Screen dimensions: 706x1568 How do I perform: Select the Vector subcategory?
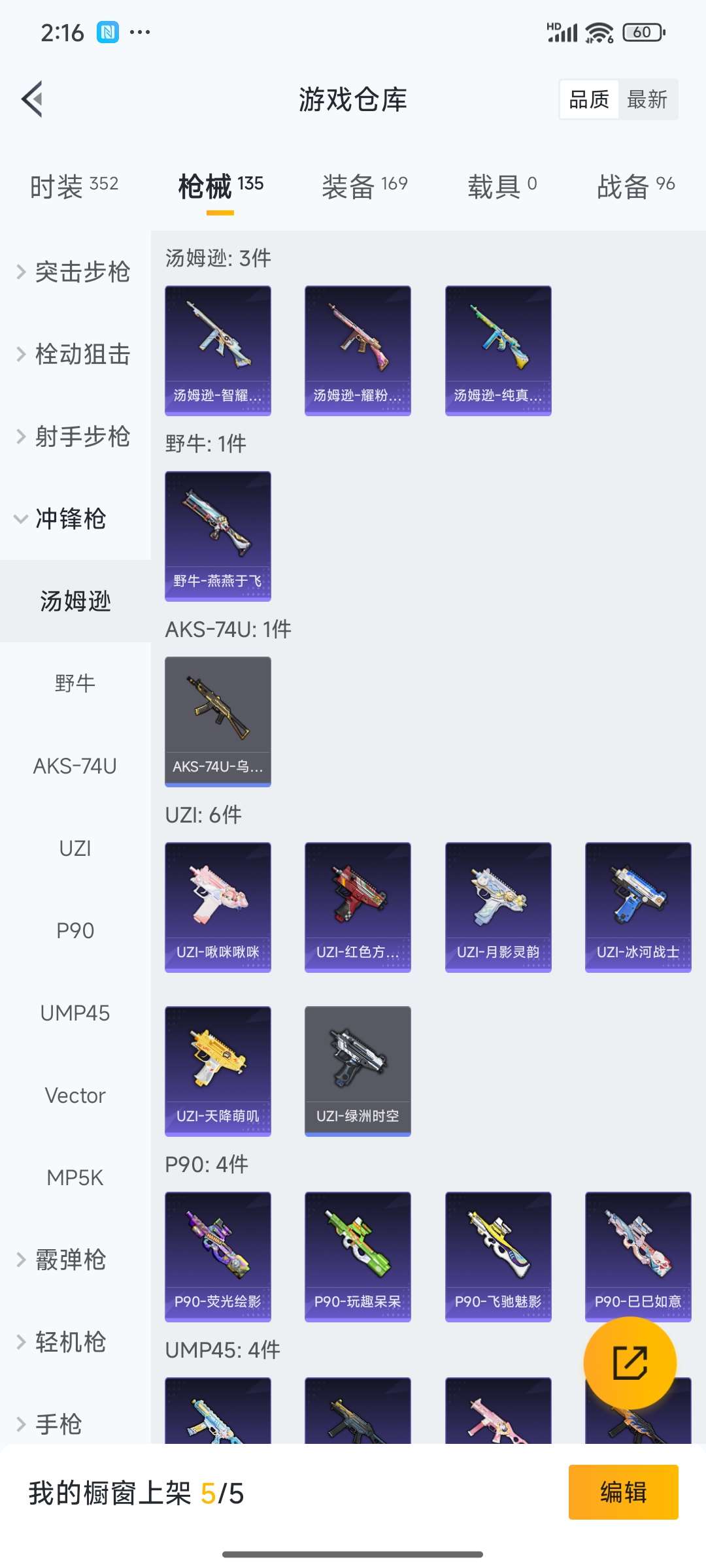click(x=75, y=1095)
